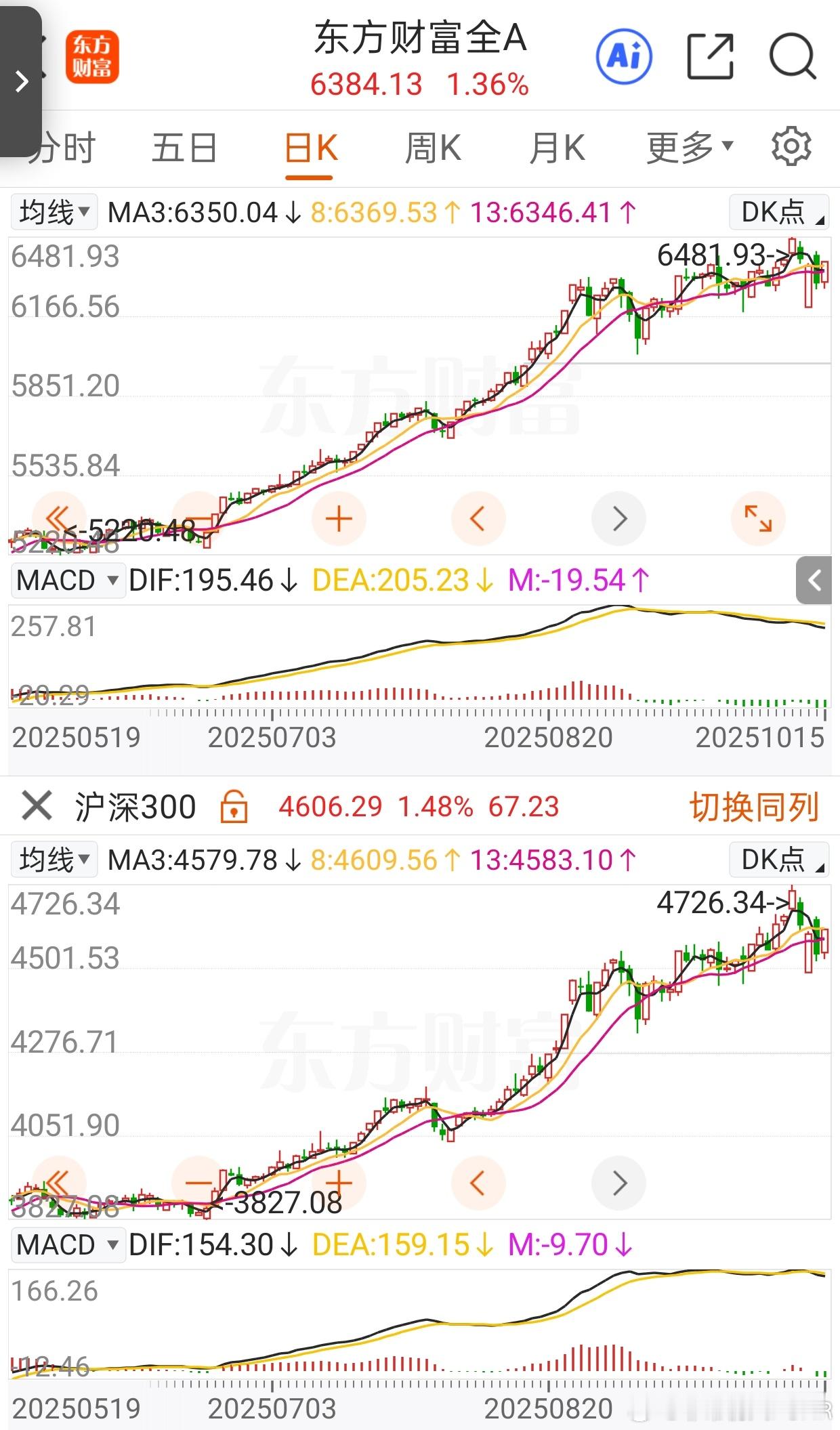
Task: Open the side panel arrow beside MACD
Action: [814, 581]
